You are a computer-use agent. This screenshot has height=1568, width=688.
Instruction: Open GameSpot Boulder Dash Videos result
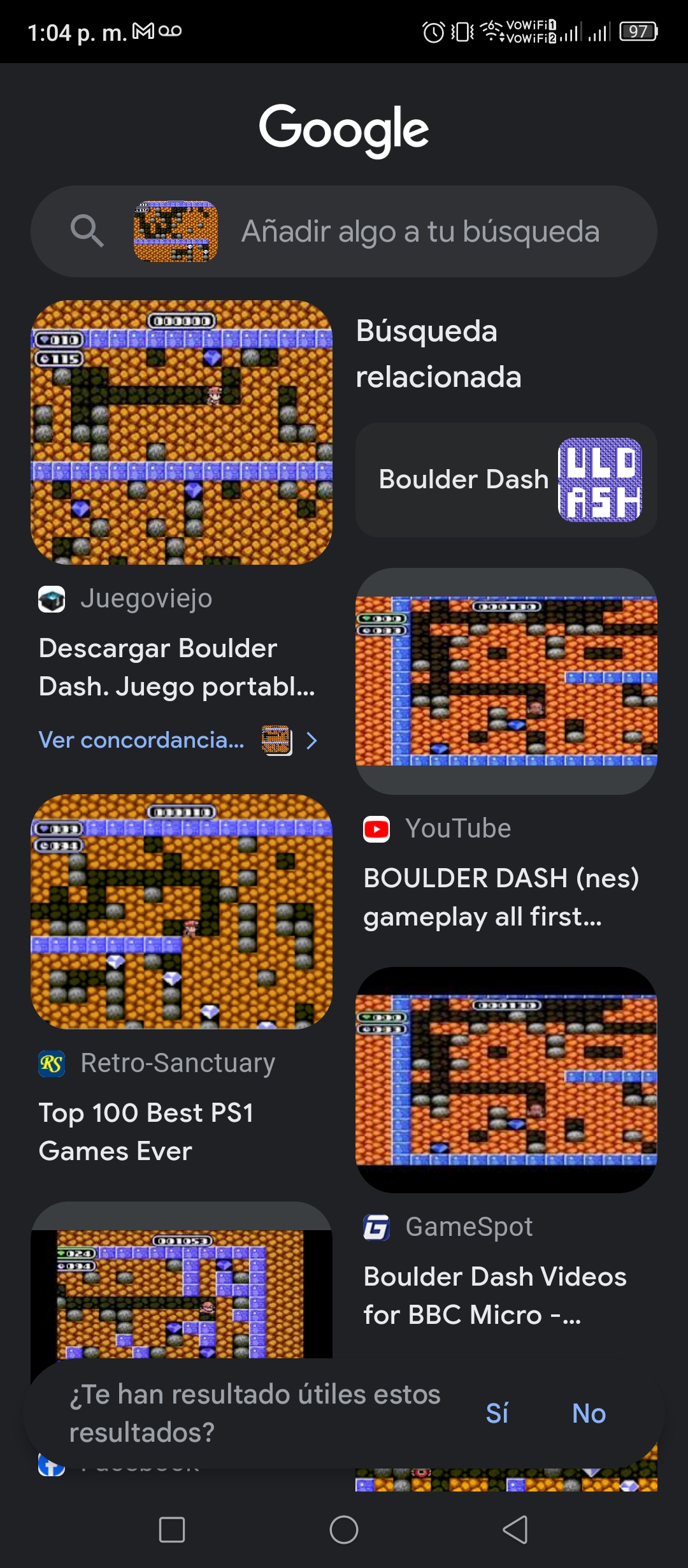tap(495, 1295)
